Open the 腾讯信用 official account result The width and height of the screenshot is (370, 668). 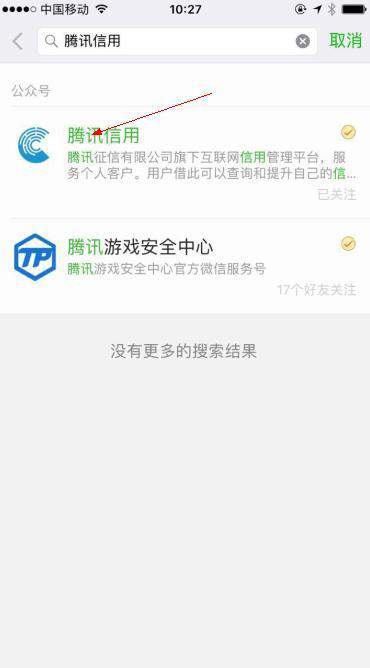(185, 162)
